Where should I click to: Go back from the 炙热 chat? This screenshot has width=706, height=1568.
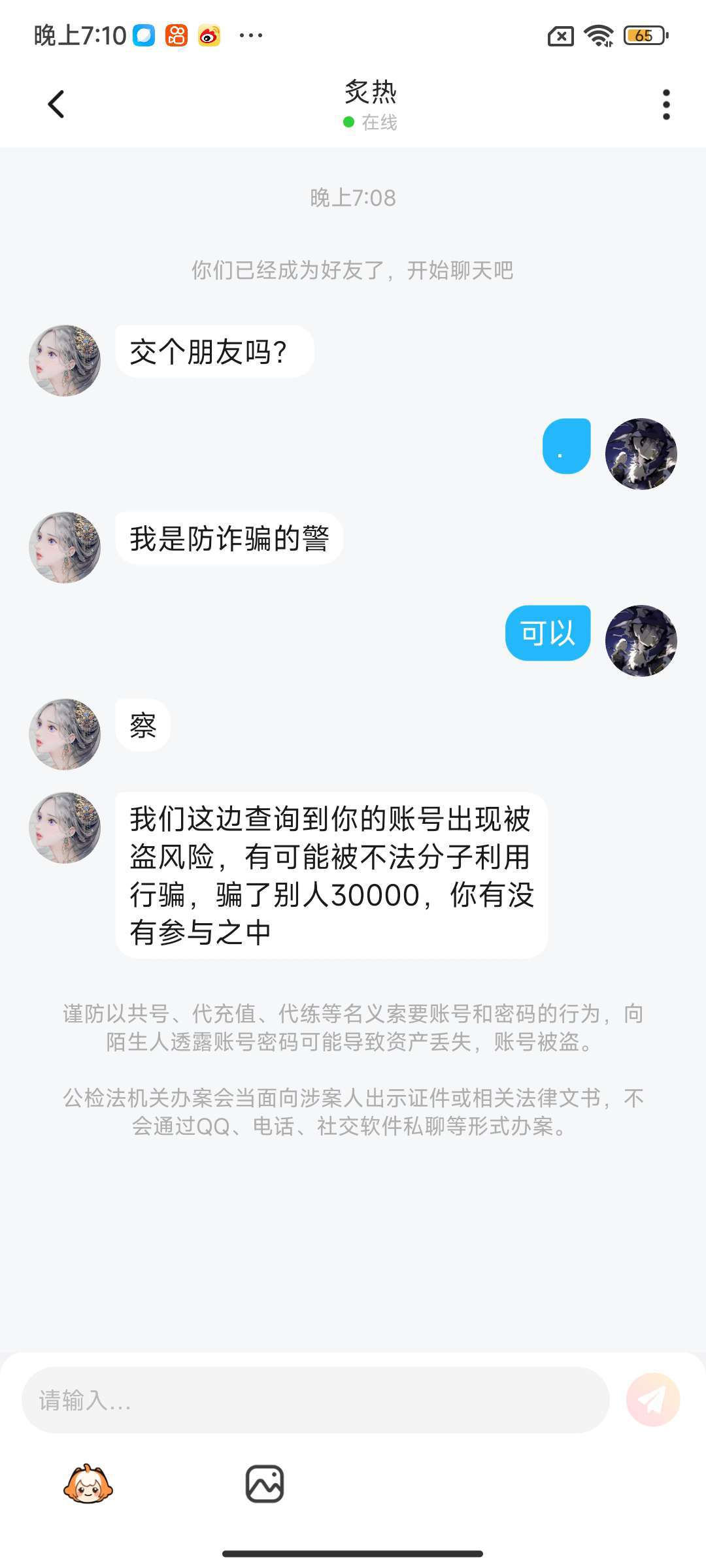tap(56, 105)
